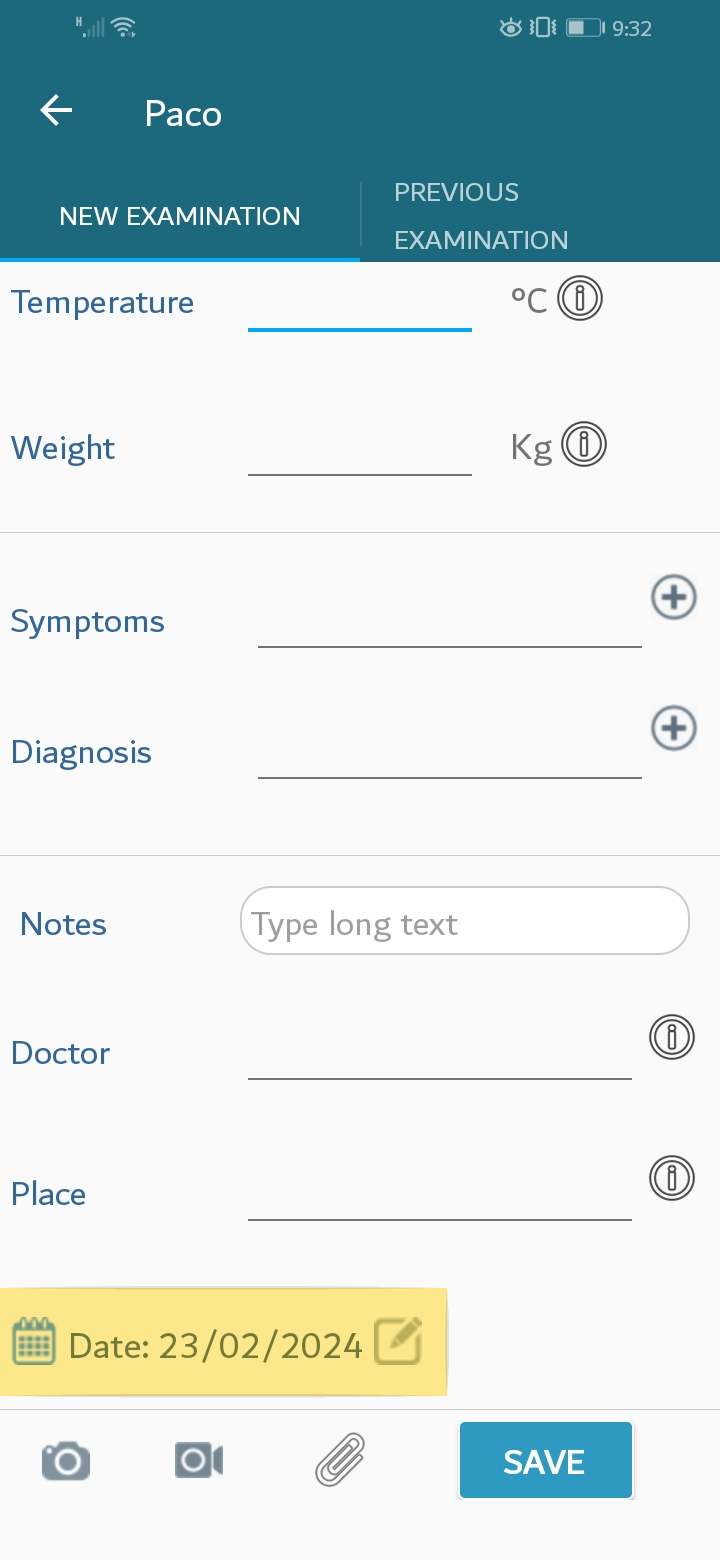
Task: Tap the Notes long text box
Action: pyautogui.click(x=465, y=921)
